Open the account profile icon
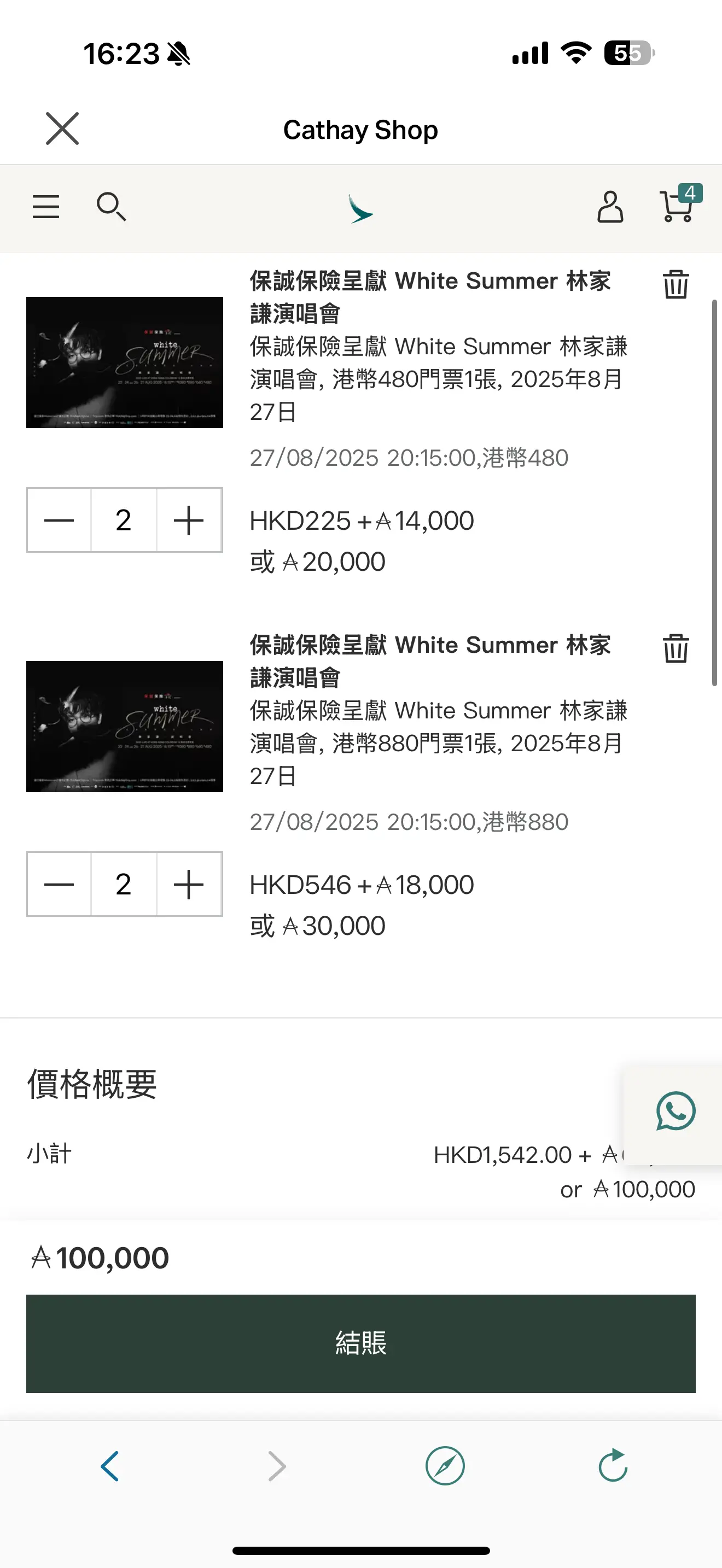 [610, 207]
